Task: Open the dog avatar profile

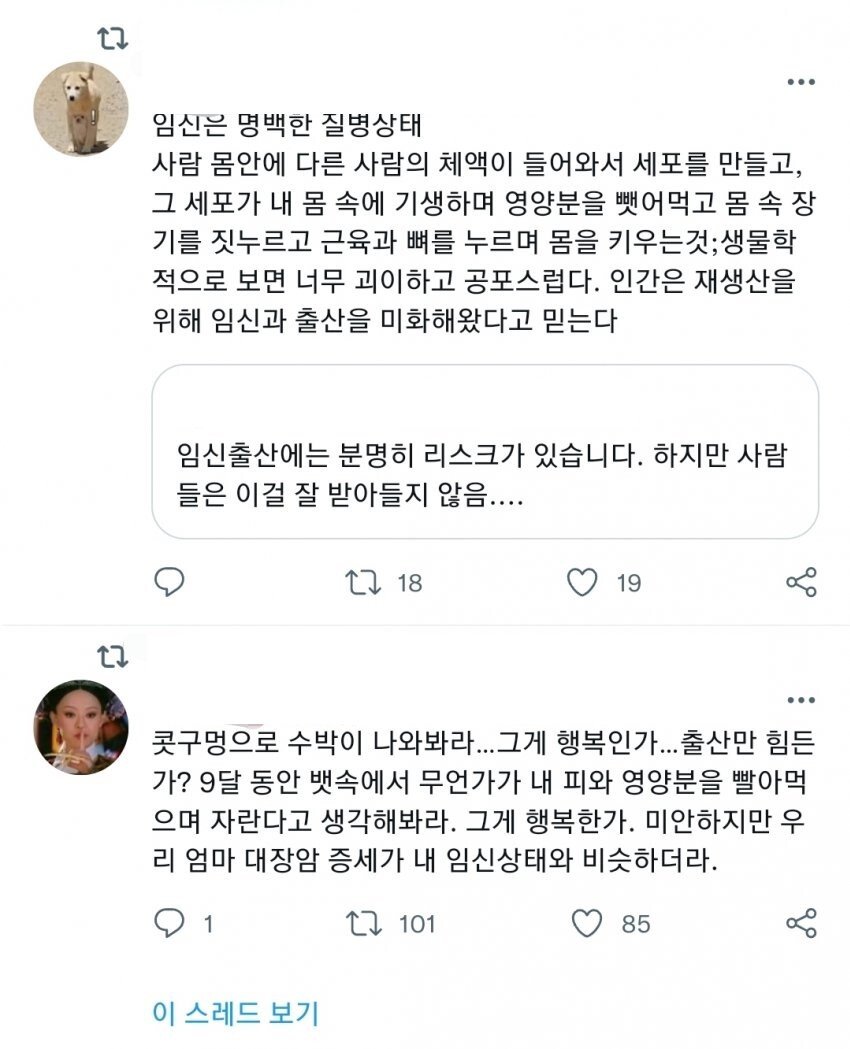Action: pyautogui.click(x=81, y=109)
